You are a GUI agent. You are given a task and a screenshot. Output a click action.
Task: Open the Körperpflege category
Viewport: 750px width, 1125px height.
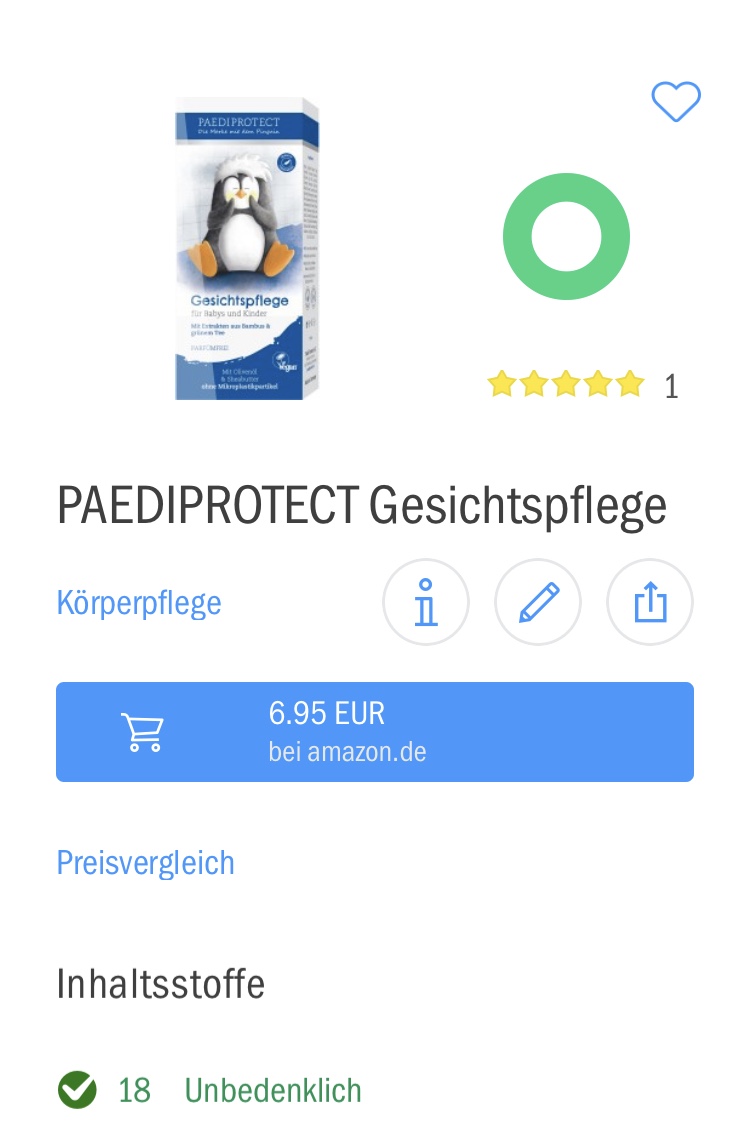[139, 603]
